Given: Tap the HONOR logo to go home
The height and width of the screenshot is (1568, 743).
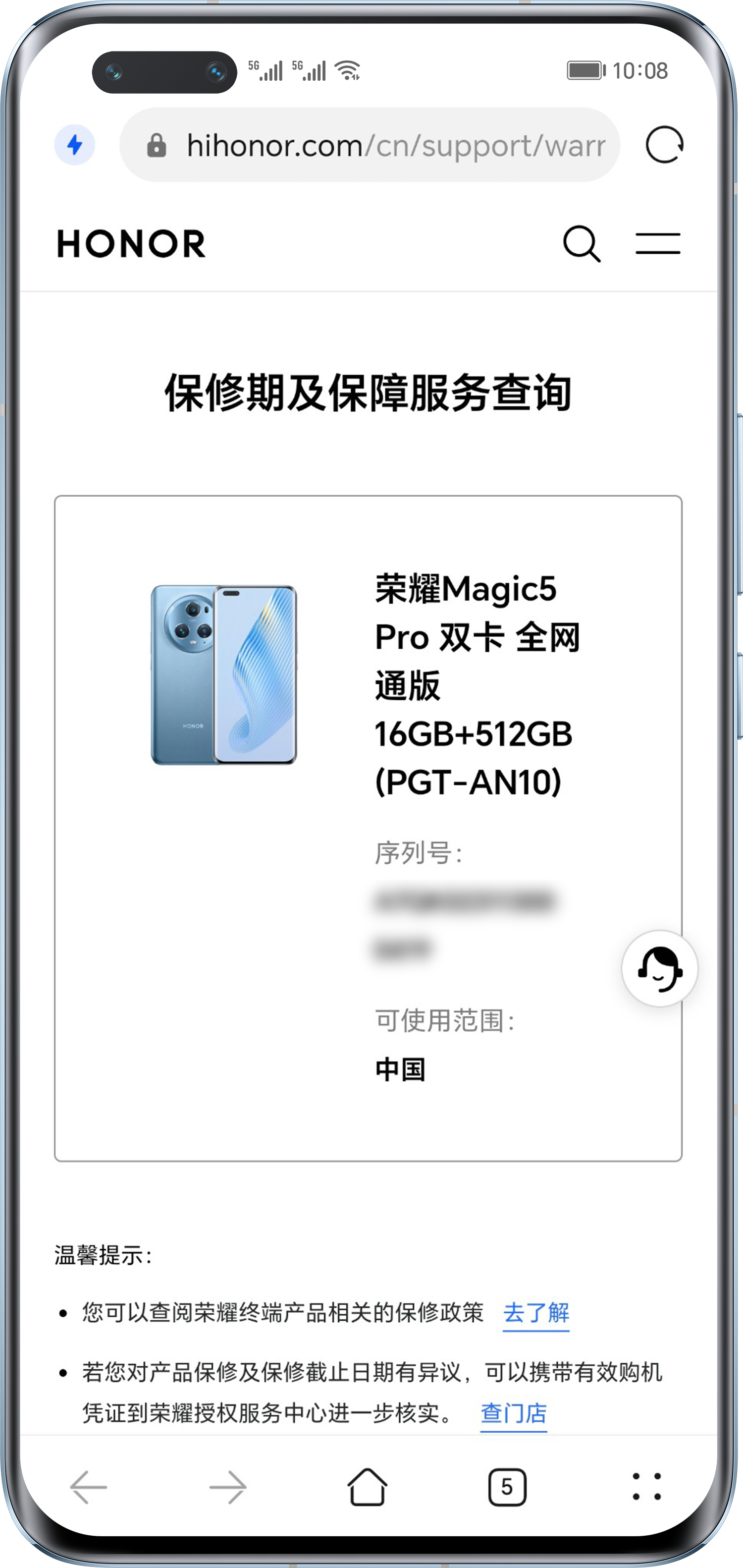Looking at the screenshot, I should pos(131,243).
